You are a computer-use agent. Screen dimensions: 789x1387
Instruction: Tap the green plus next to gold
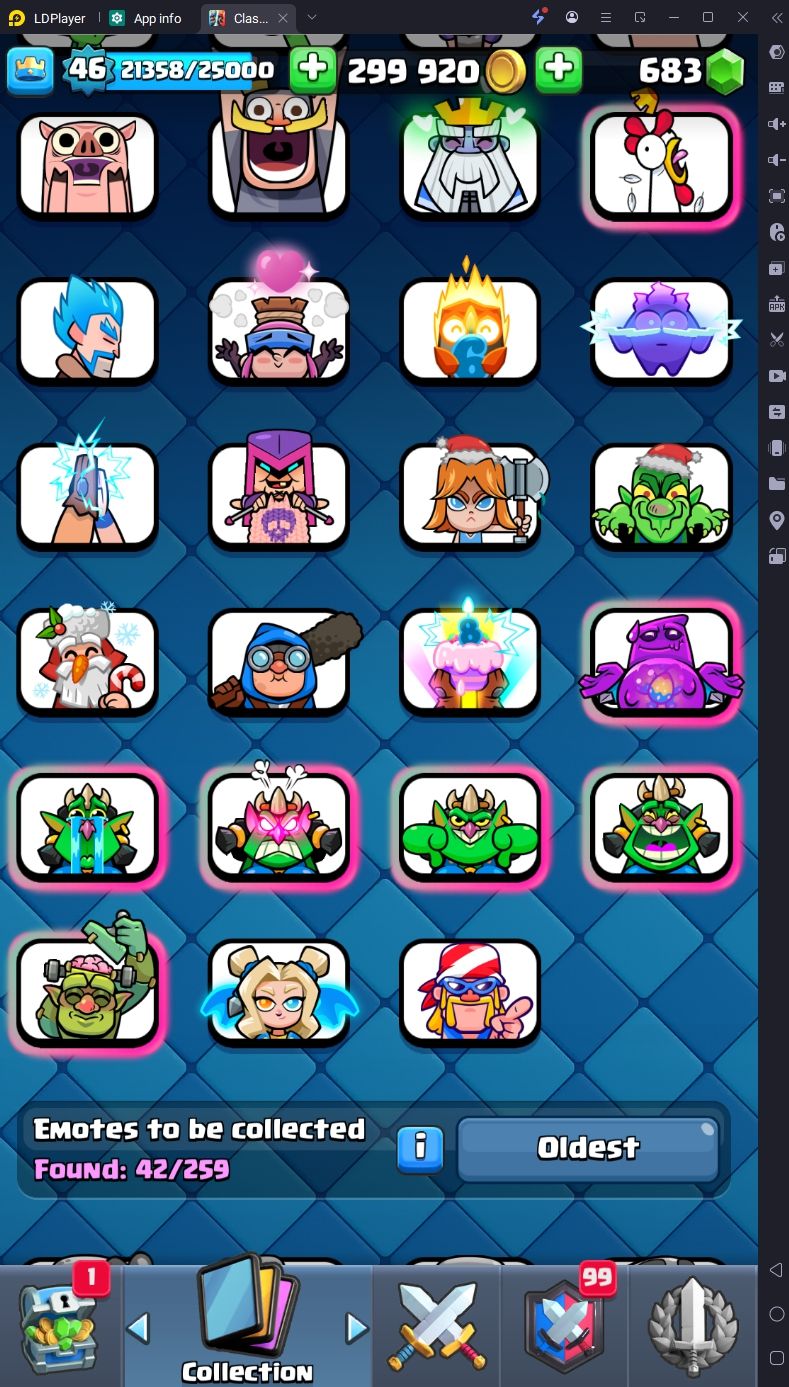[x=559, y=69]
